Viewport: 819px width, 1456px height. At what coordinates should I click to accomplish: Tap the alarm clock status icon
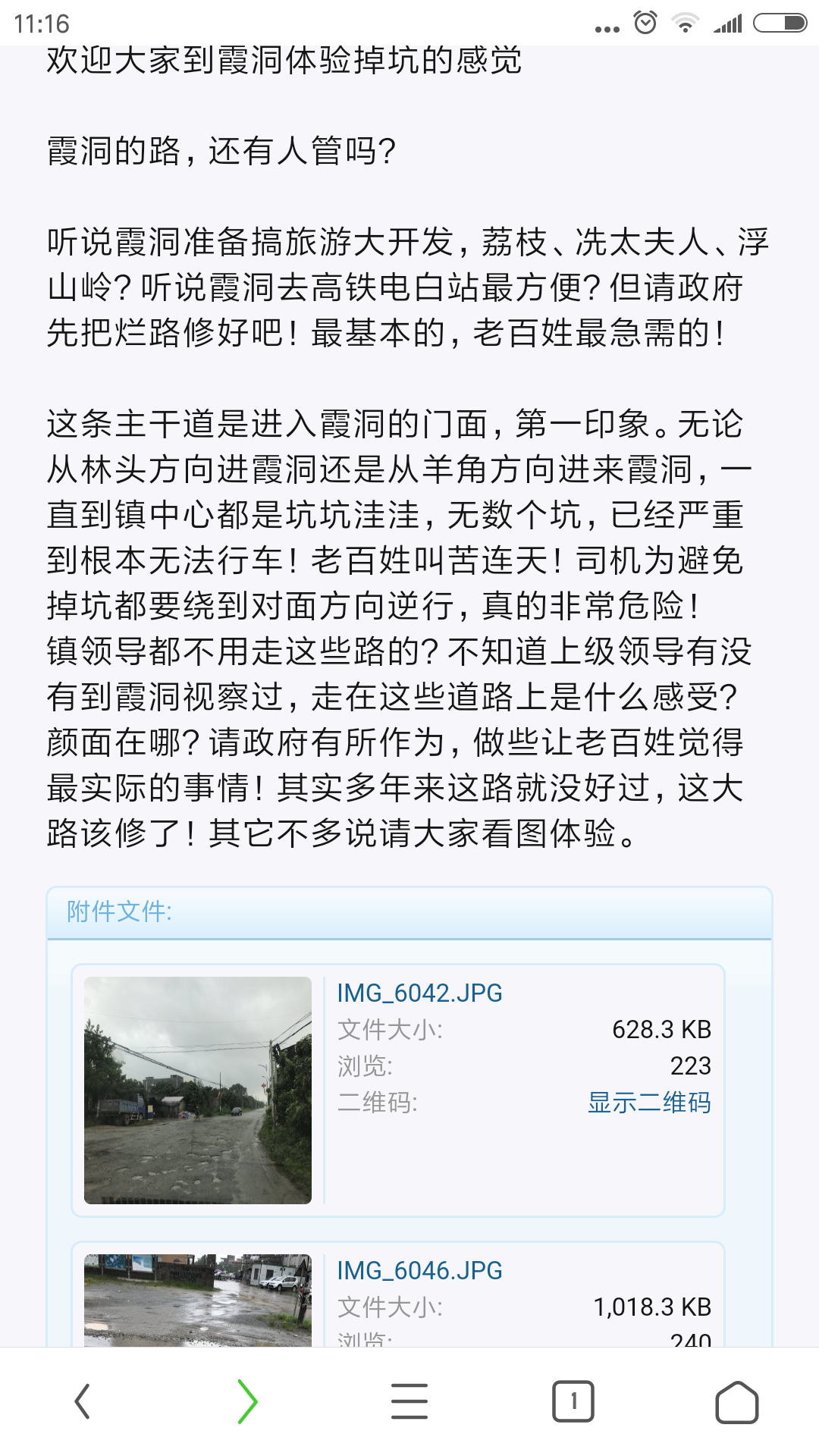[645, 23]
